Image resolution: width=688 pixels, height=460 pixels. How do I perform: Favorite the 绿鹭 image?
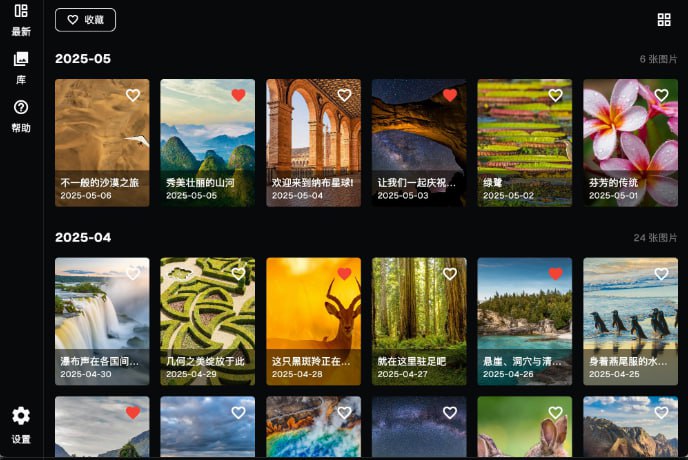(x=555, y=95)
